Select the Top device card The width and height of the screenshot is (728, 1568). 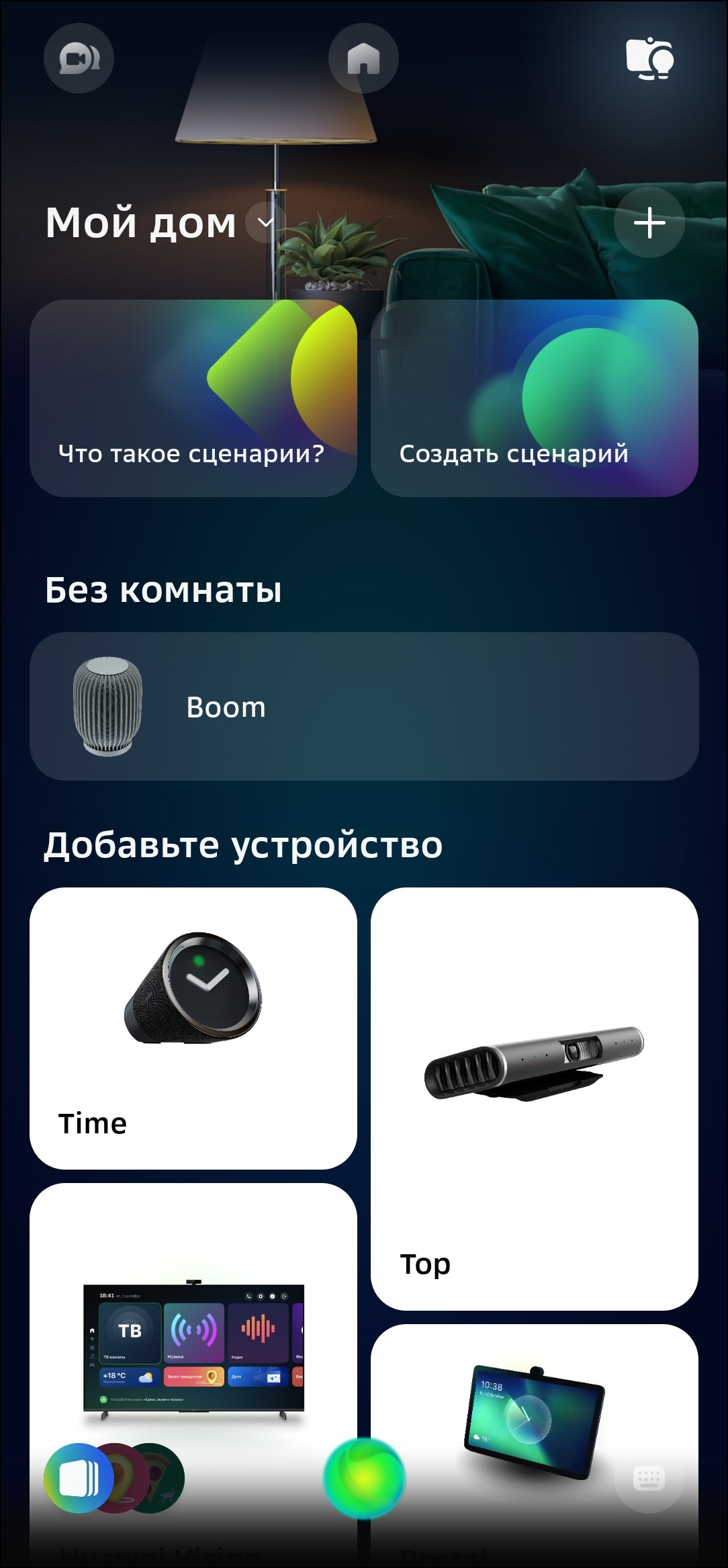(534, 1098)
